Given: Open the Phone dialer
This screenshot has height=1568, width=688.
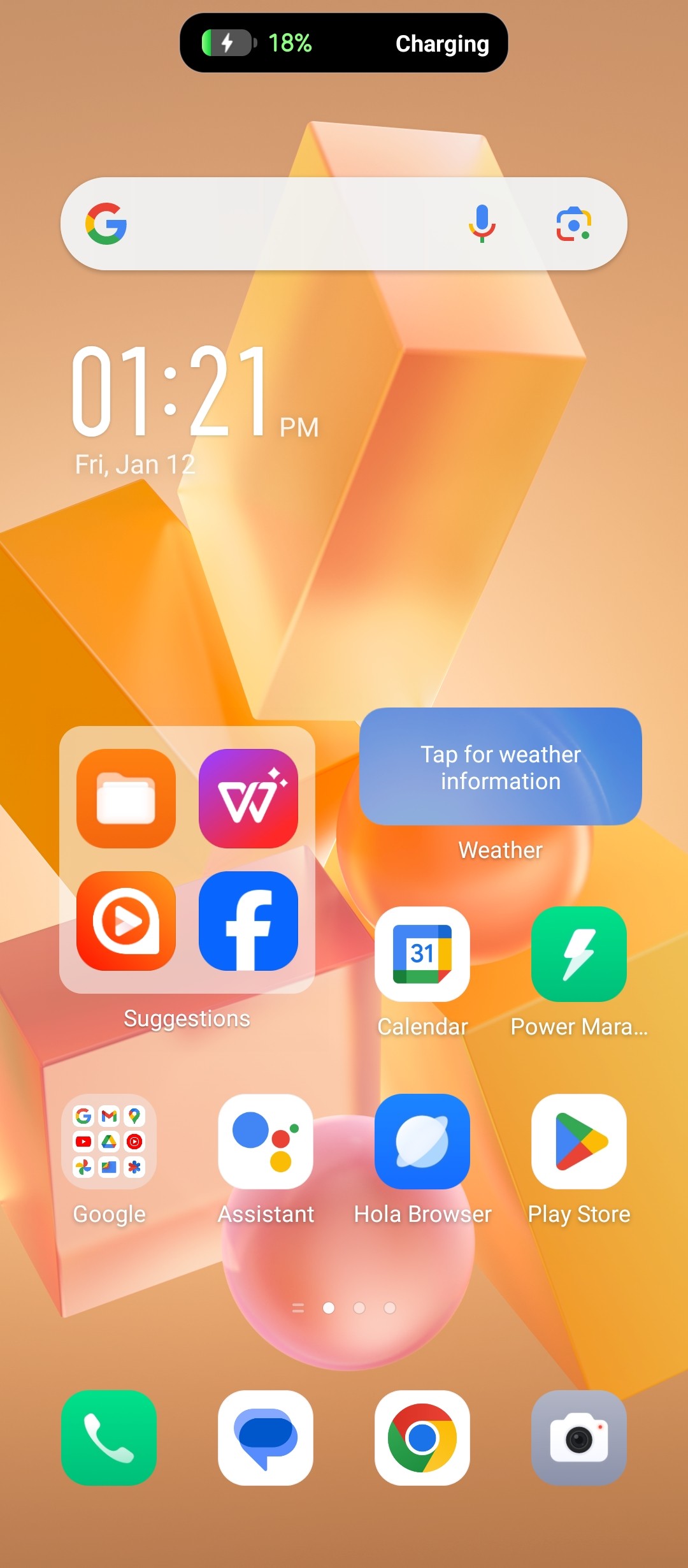Looking at the screenshot, I should click(109, 1438).
